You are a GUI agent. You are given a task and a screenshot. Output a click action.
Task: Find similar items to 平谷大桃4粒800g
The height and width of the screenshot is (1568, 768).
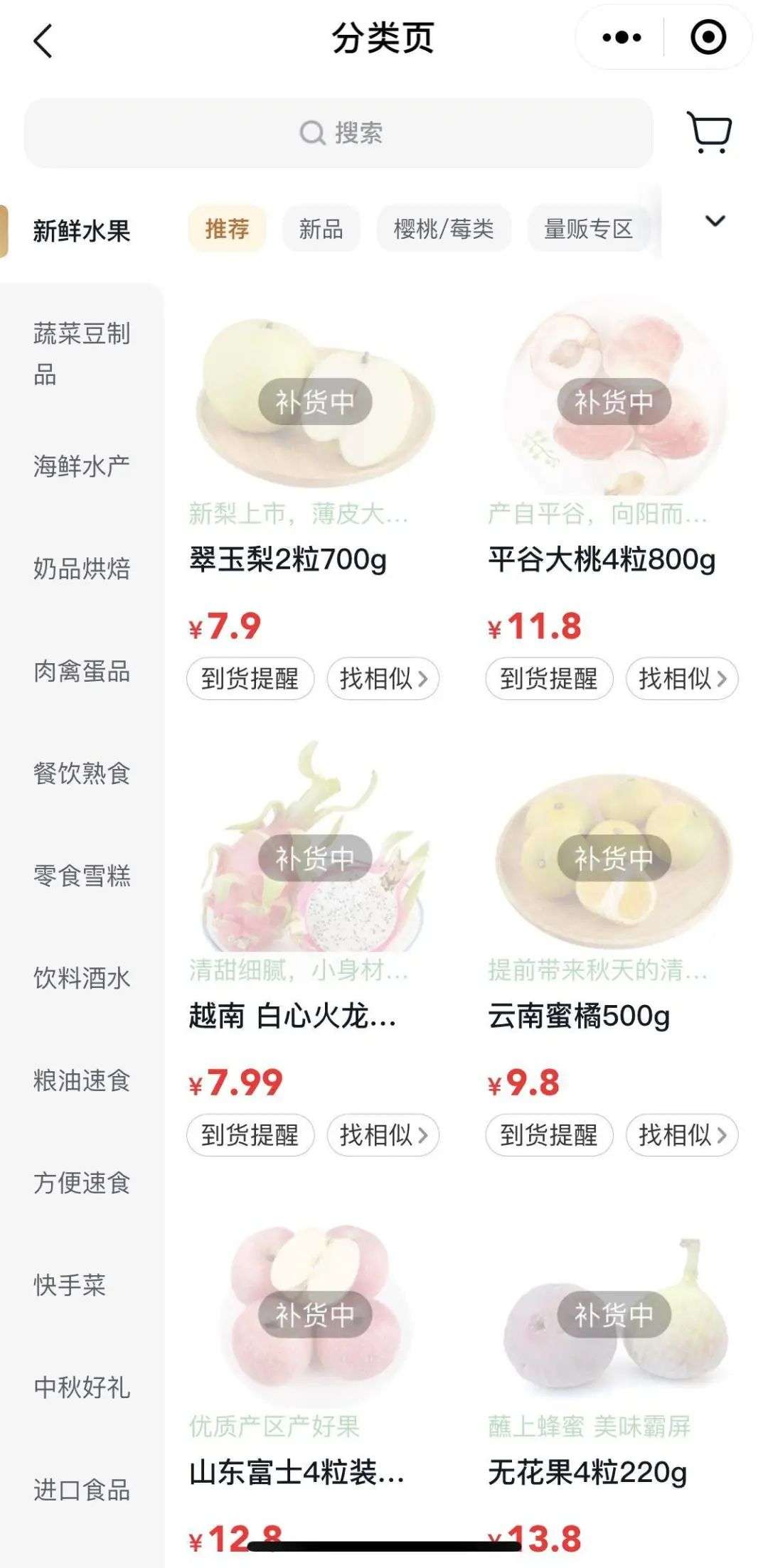pyautogui.click(x=681, y=679)
